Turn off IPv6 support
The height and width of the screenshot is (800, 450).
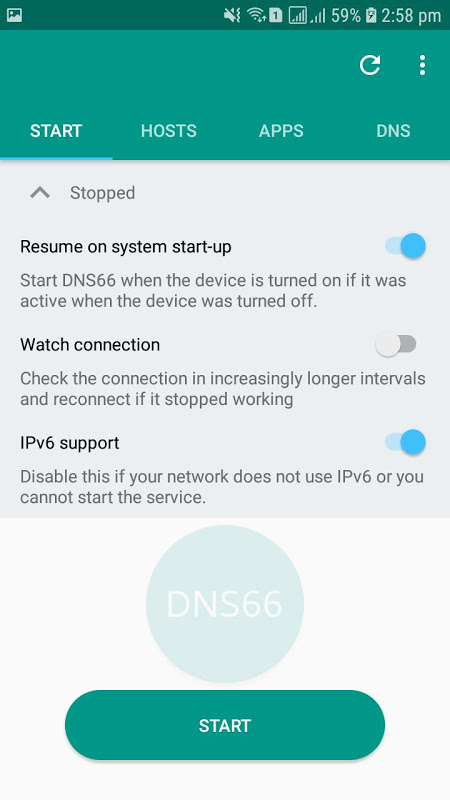406,442
